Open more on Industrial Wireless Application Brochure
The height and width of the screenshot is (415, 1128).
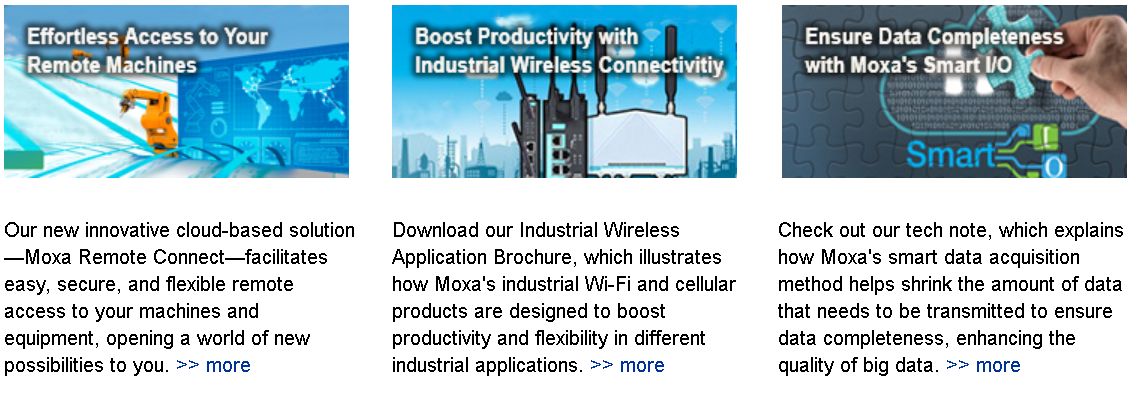click(x=627, y=365)
